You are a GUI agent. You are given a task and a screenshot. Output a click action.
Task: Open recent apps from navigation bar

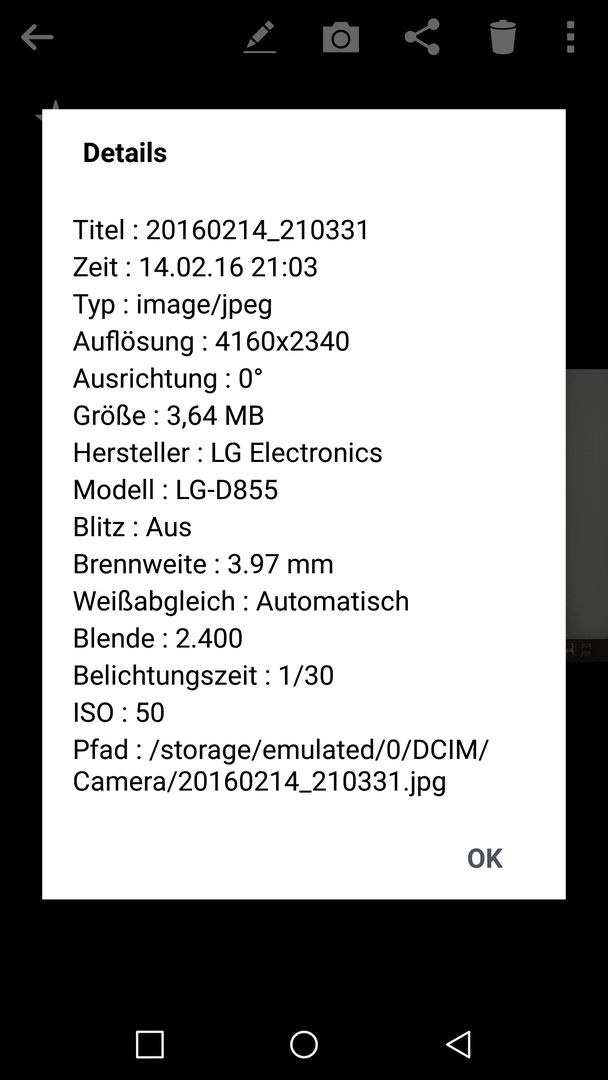149,1044
